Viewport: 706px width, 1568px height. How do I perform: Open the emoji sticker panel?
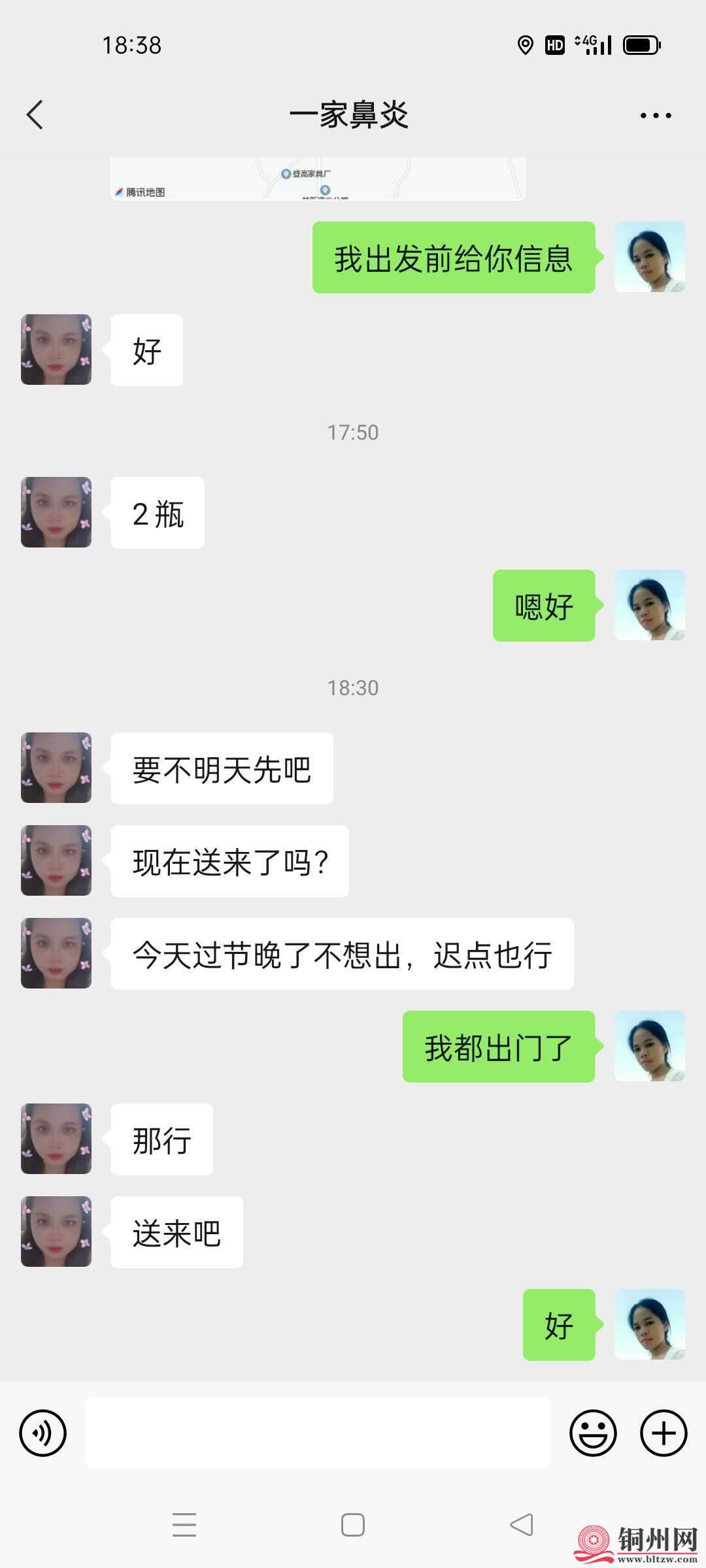(593, 1433)
